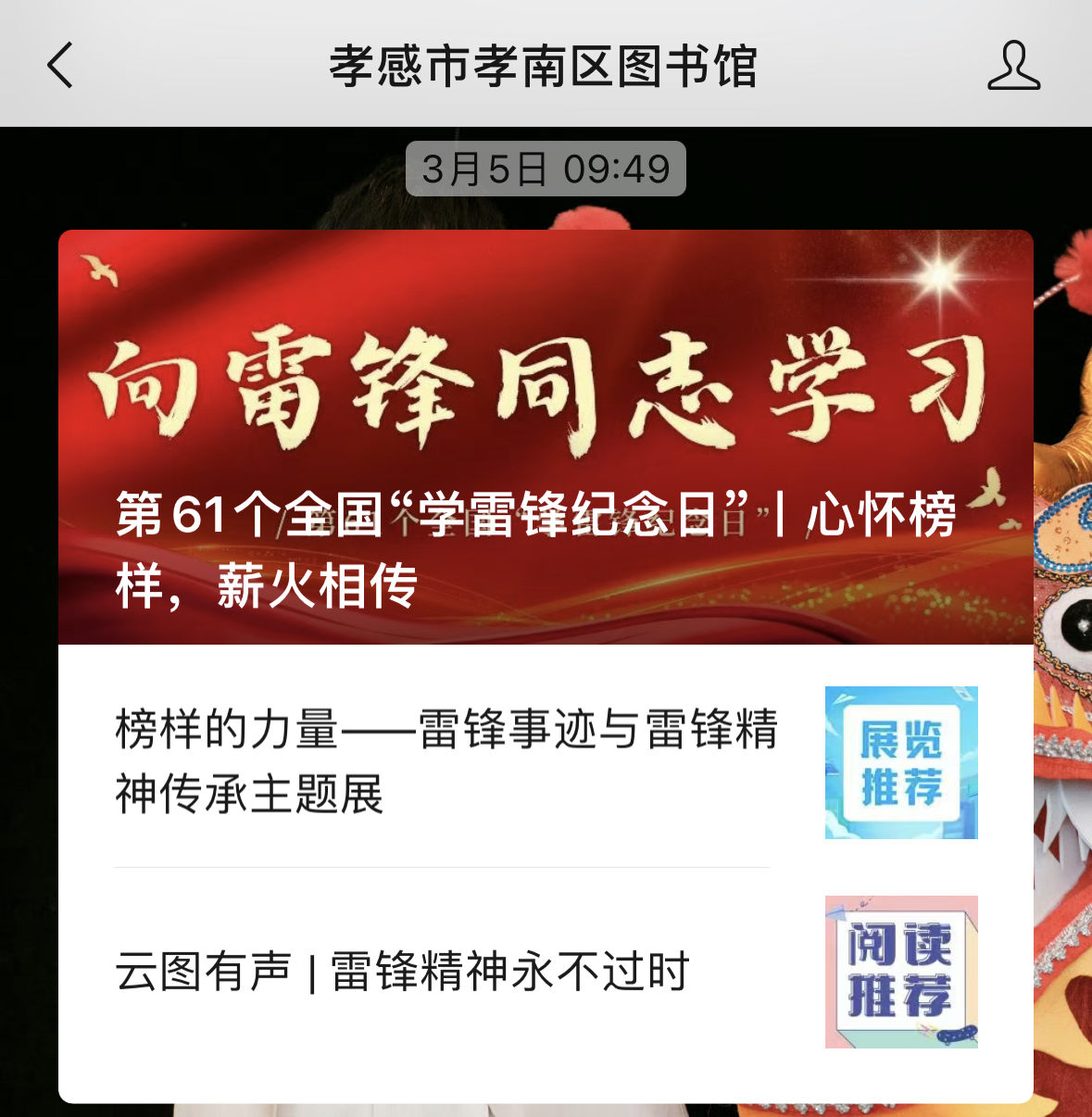The height and width of the screenshot is (1117, 1092).
Task: Go back using the top-left arrow
Action: 60,66
